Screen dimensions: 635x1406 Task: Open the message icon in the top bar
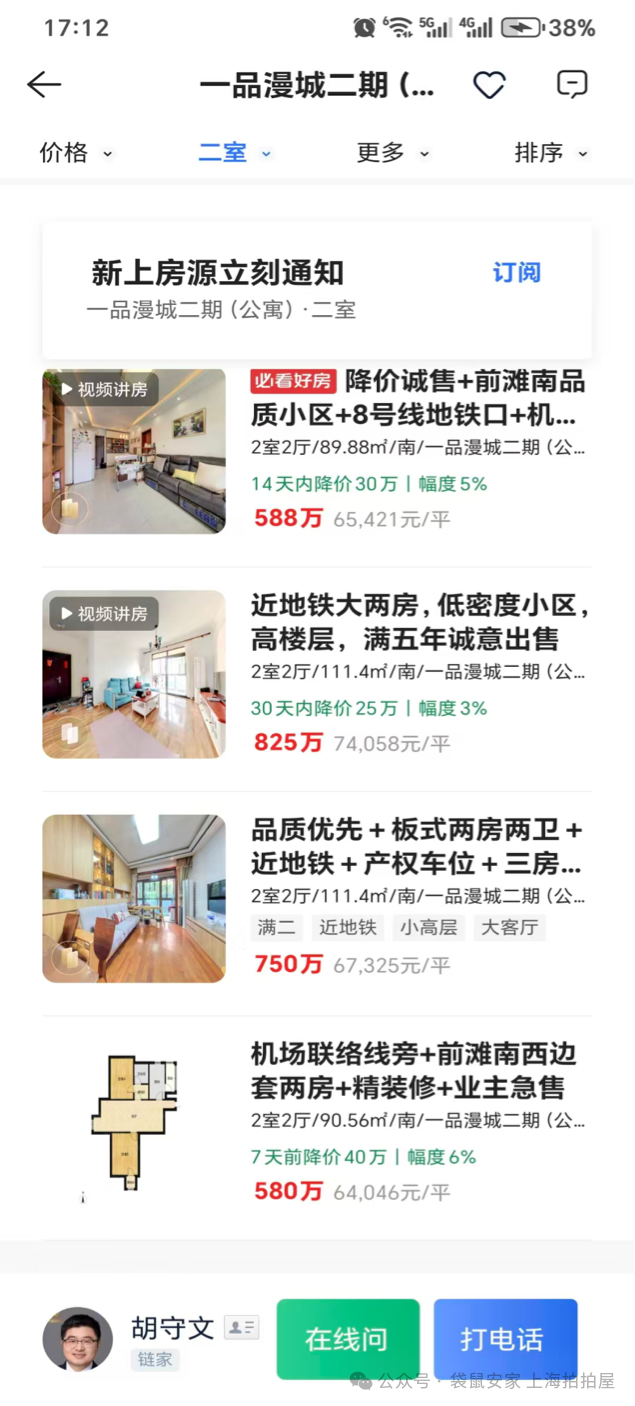(571, 85)
